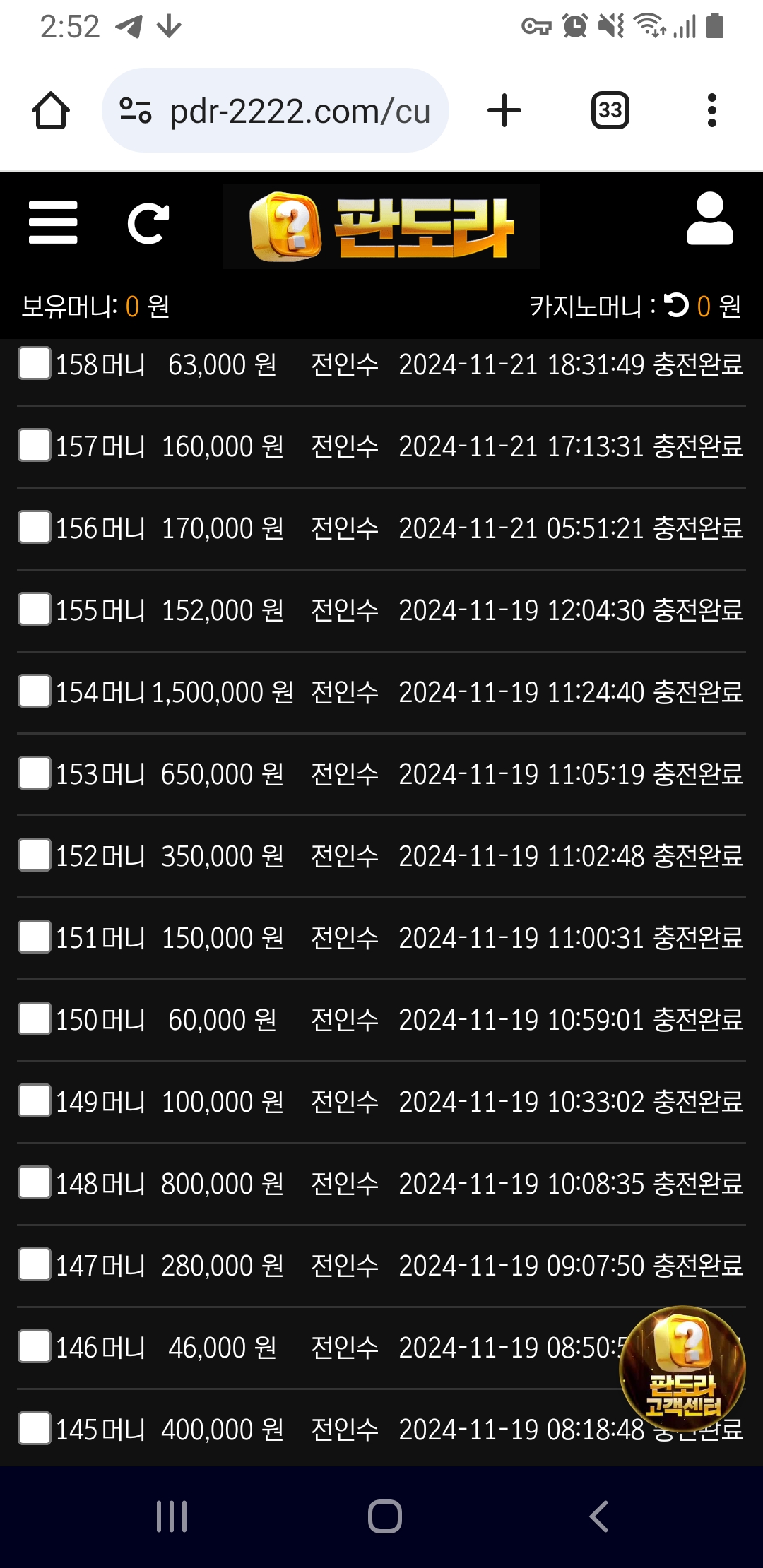Screen dimensions: 763x1568
Task: Check the box for record 145
Action: (x=35, y=1429)
